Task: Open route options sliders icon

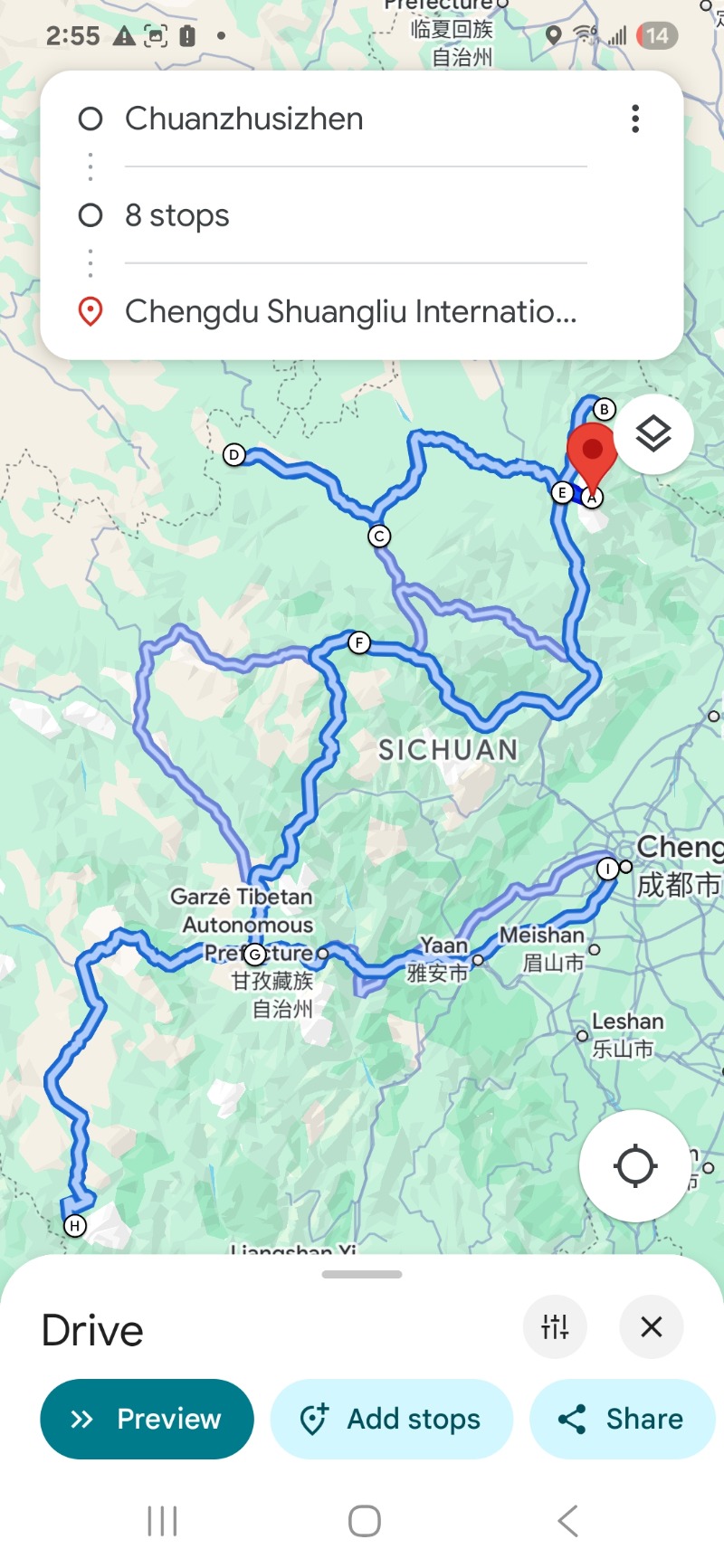Action: (x=555, y=1327)
